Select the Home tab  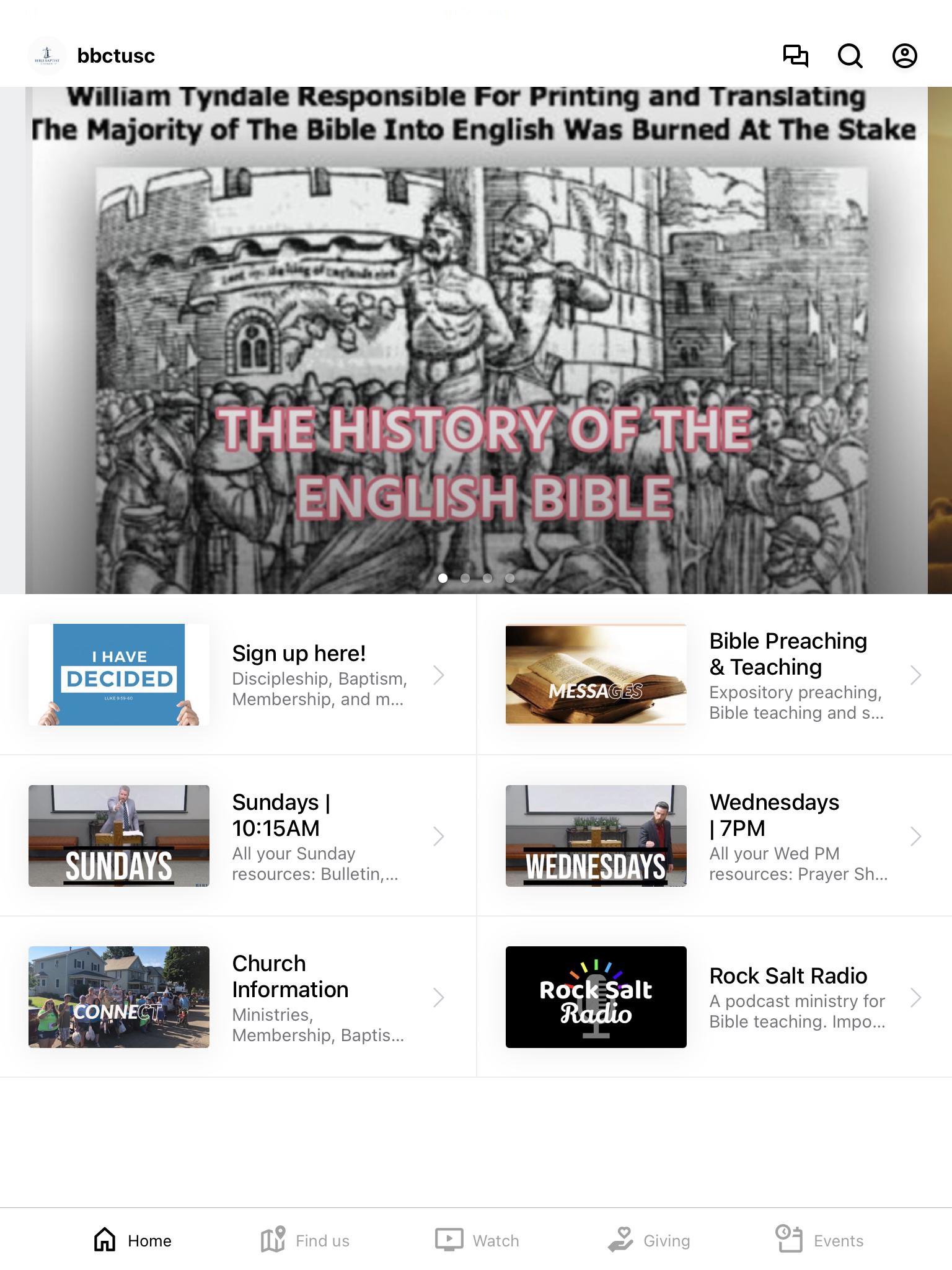tap(133, 1240)
